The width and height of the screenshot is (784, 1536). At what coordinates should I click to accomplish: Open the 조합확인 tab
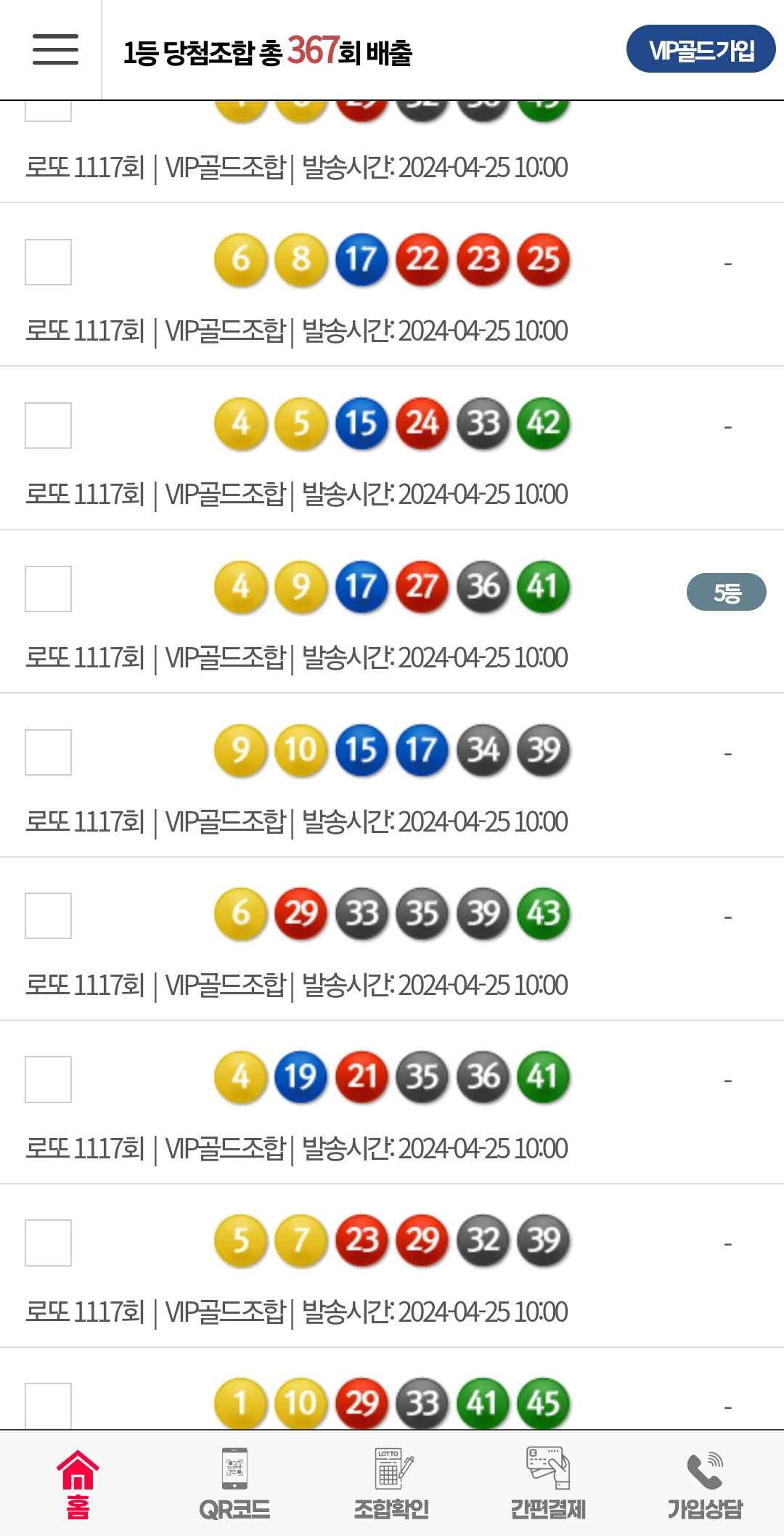[x=391, y=1484]
